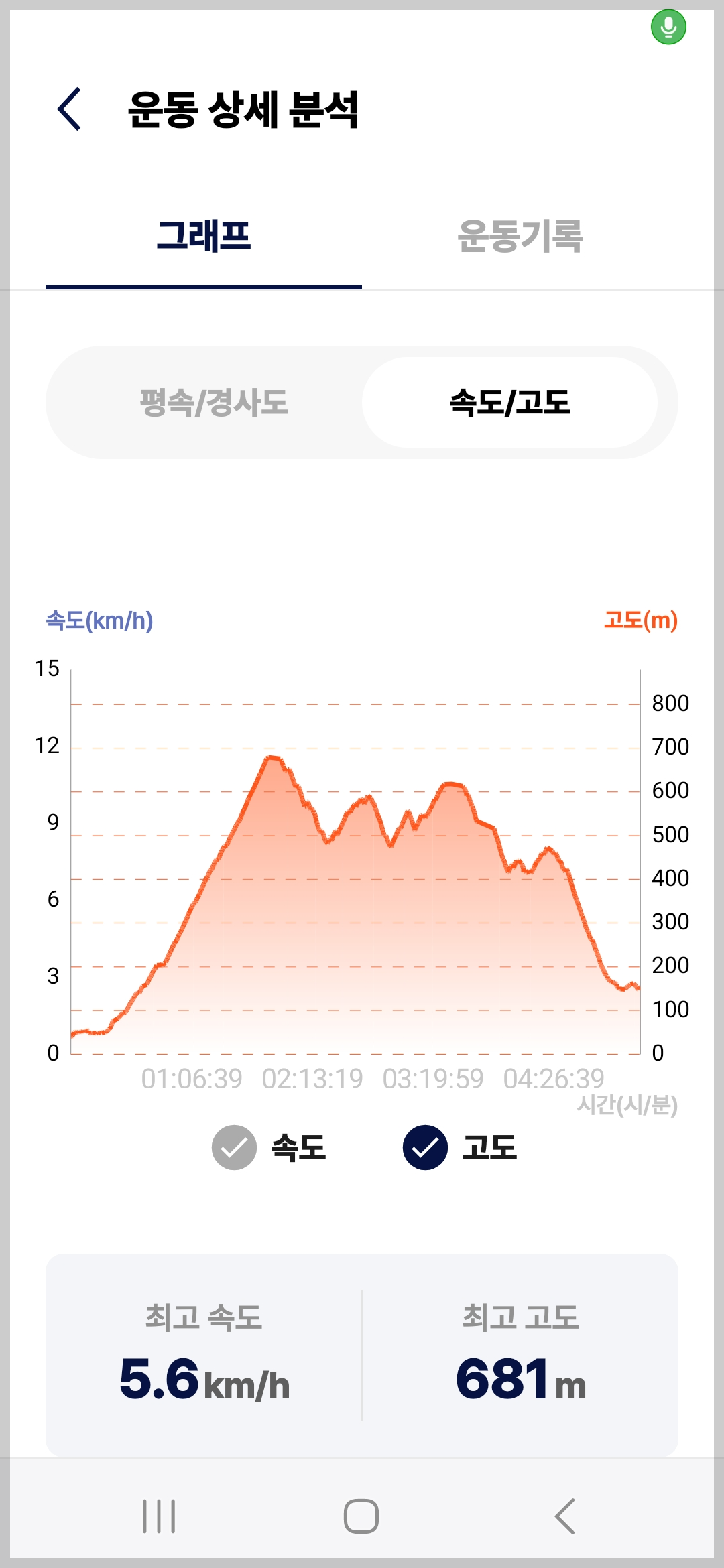Switch to the 운동기록 tab
This screenshot has width=724, height=1568.
point(520,237)
